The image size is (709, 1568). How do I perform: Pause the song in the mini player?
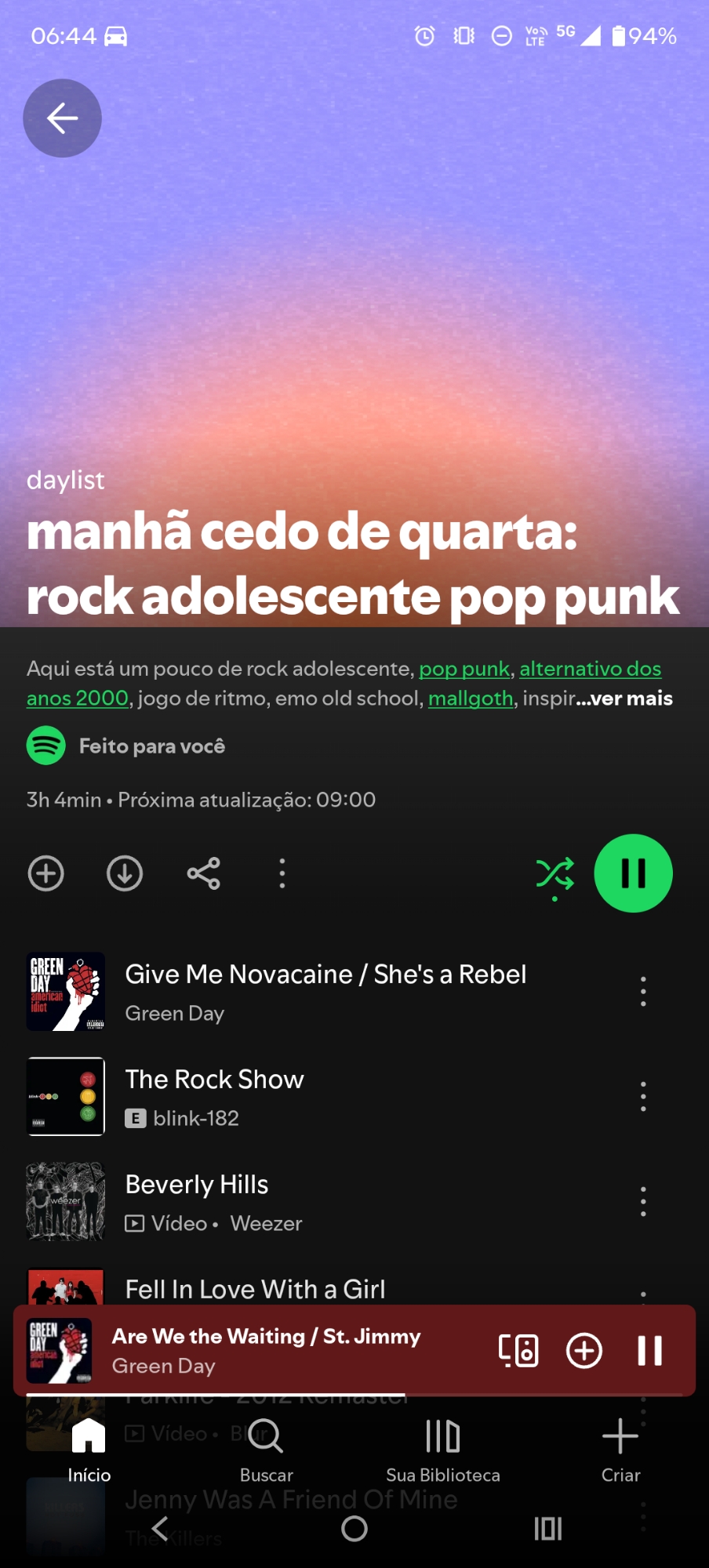[649, 1351]
